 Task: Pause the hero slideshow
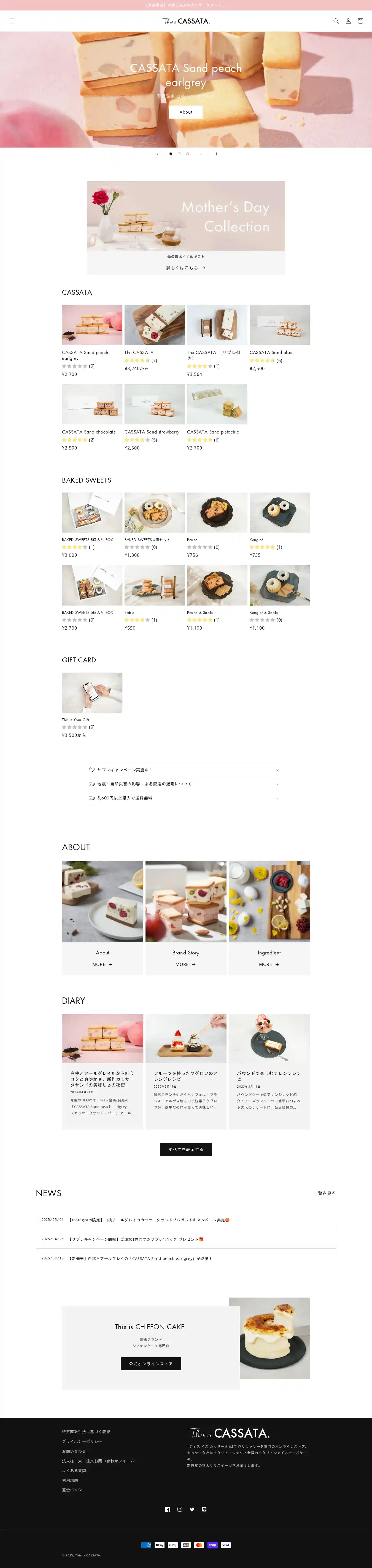[216, 154]
